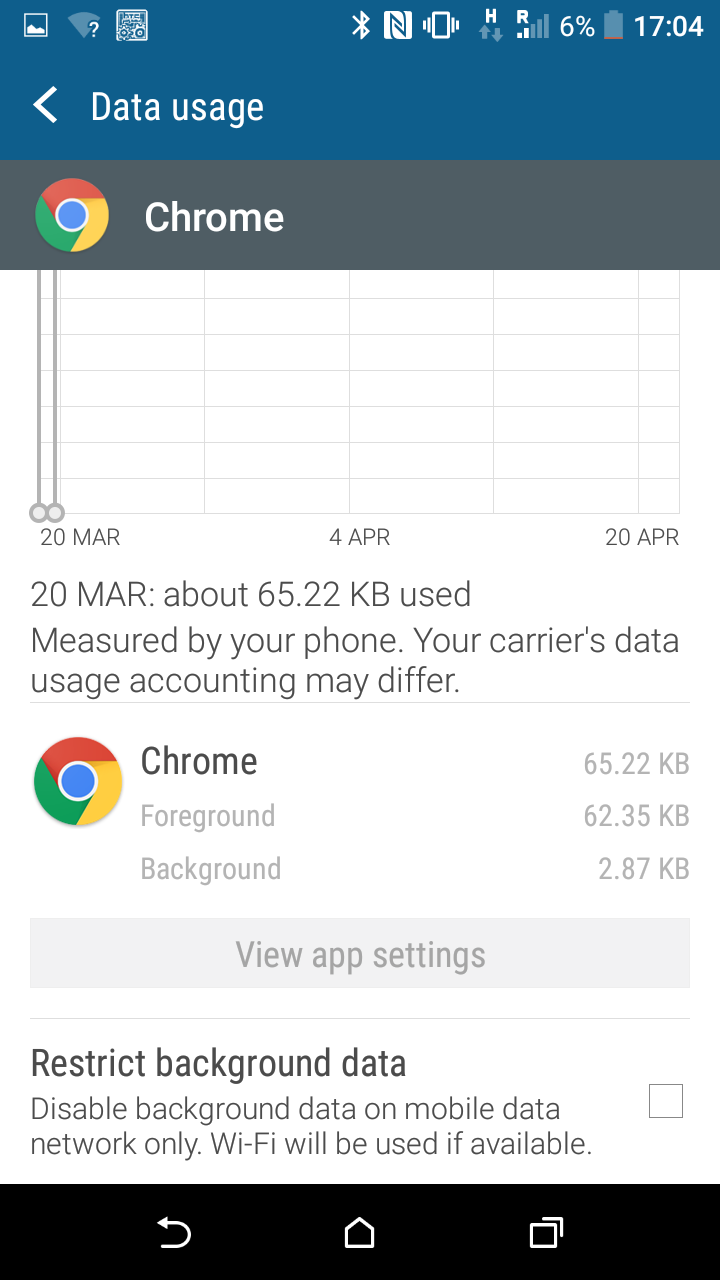Open the recent apps overview
720x1280 pixels.
546,1233
